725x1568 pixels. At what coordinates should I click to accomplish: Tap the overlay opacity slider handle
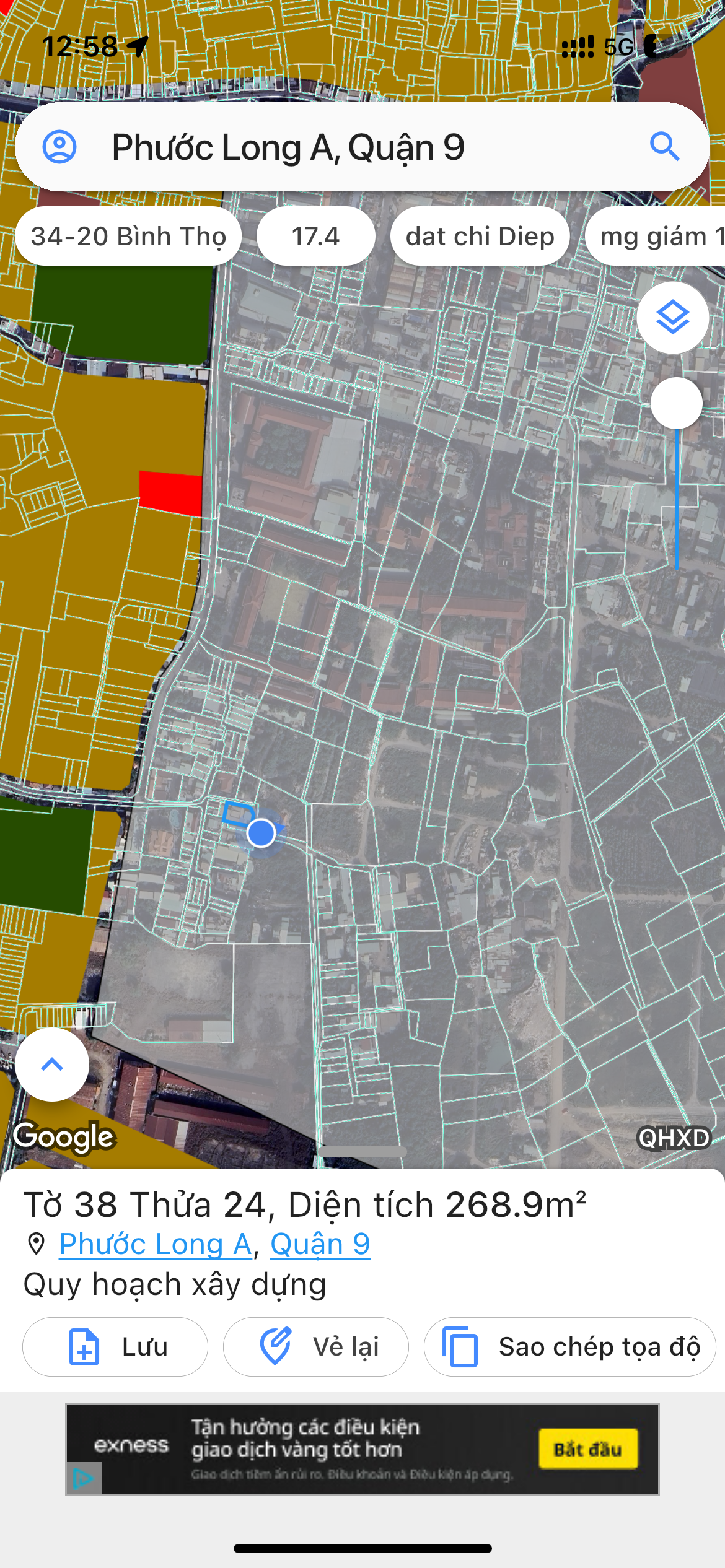[x=677, y=403]
